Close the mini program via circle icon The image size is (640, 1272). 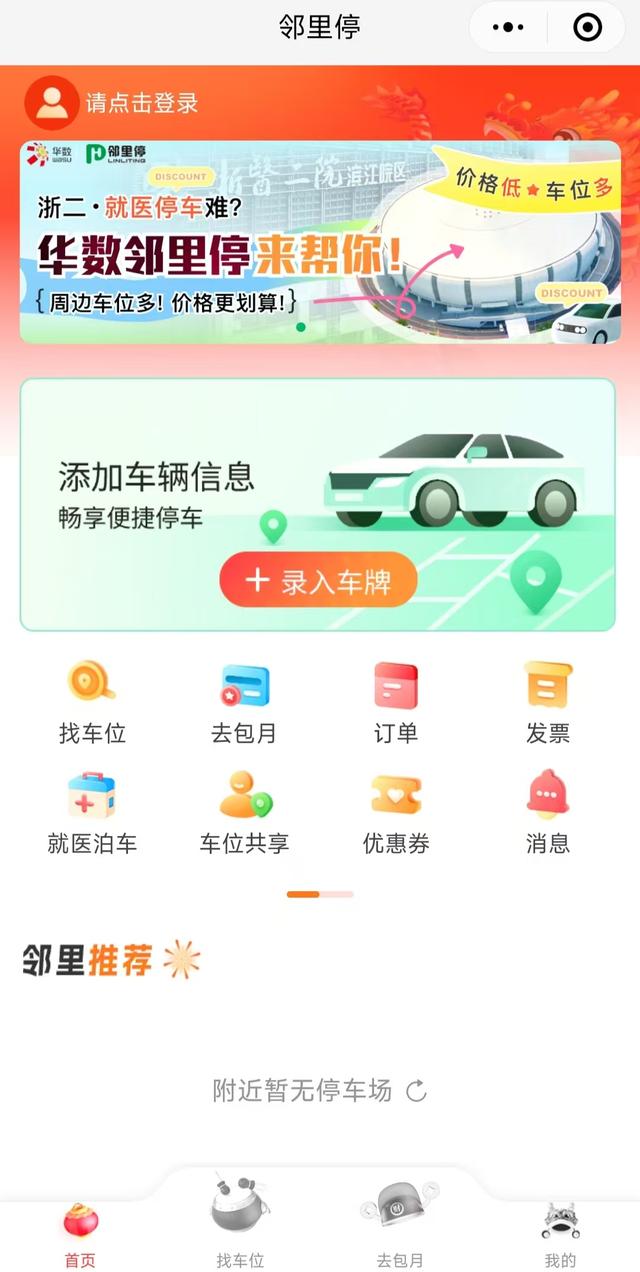point(588,28)
